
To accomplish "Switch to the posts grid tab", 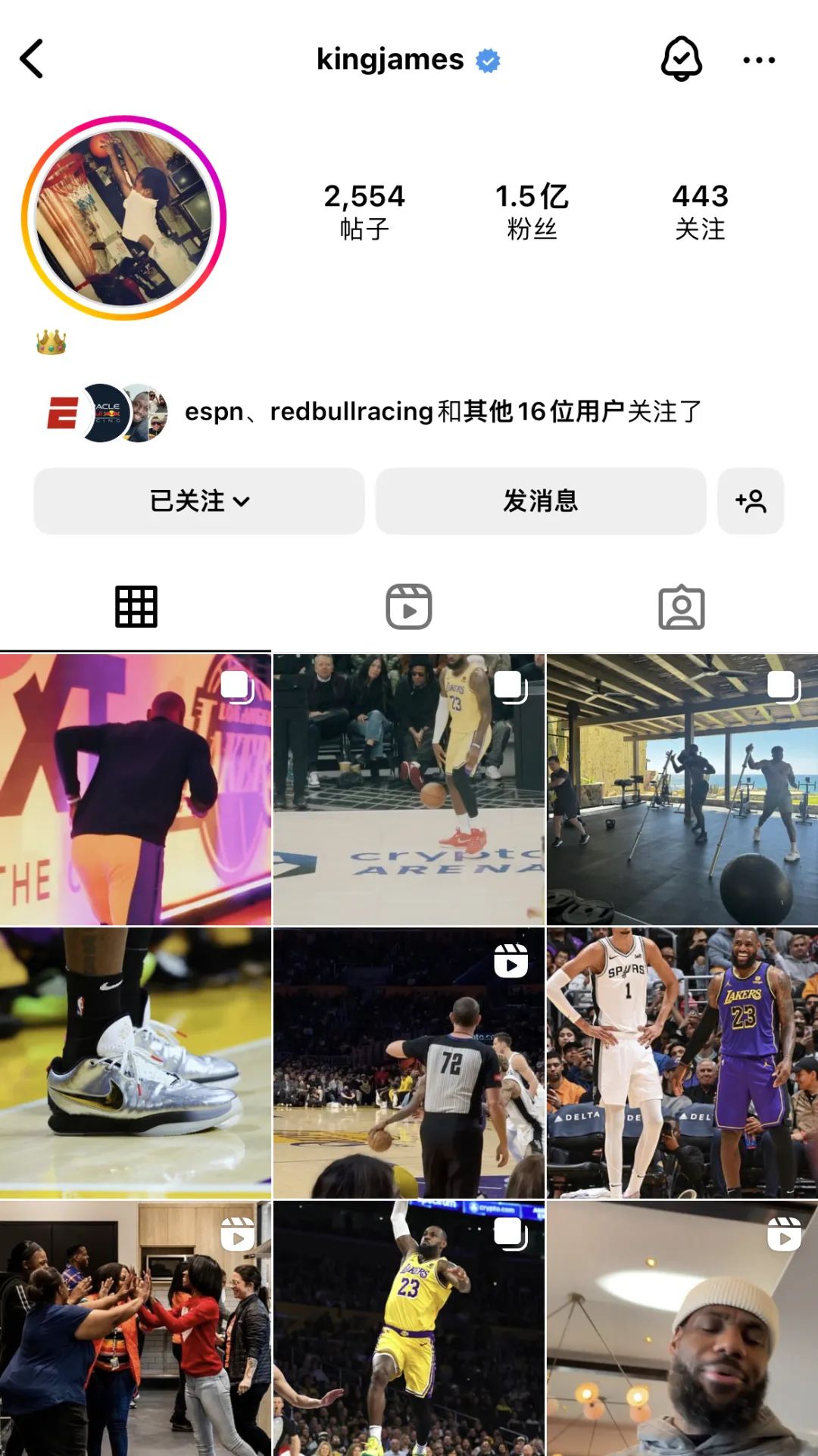I will click(x=136, y=606).
